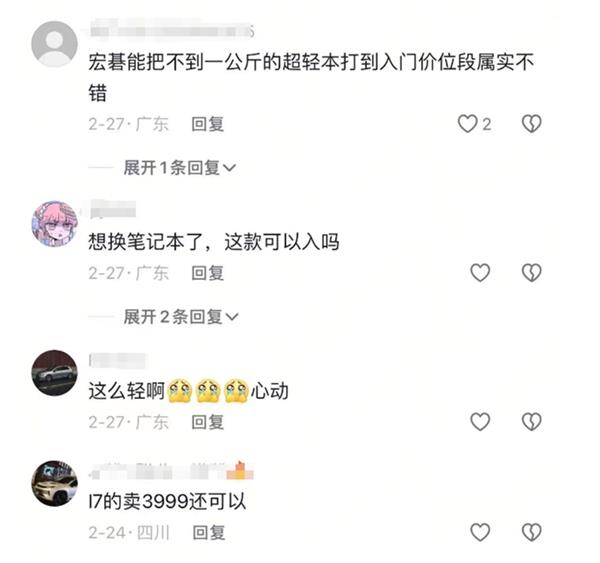Like the 想换笔记本了 comment
600x563 pixels.
click(480, 272)
